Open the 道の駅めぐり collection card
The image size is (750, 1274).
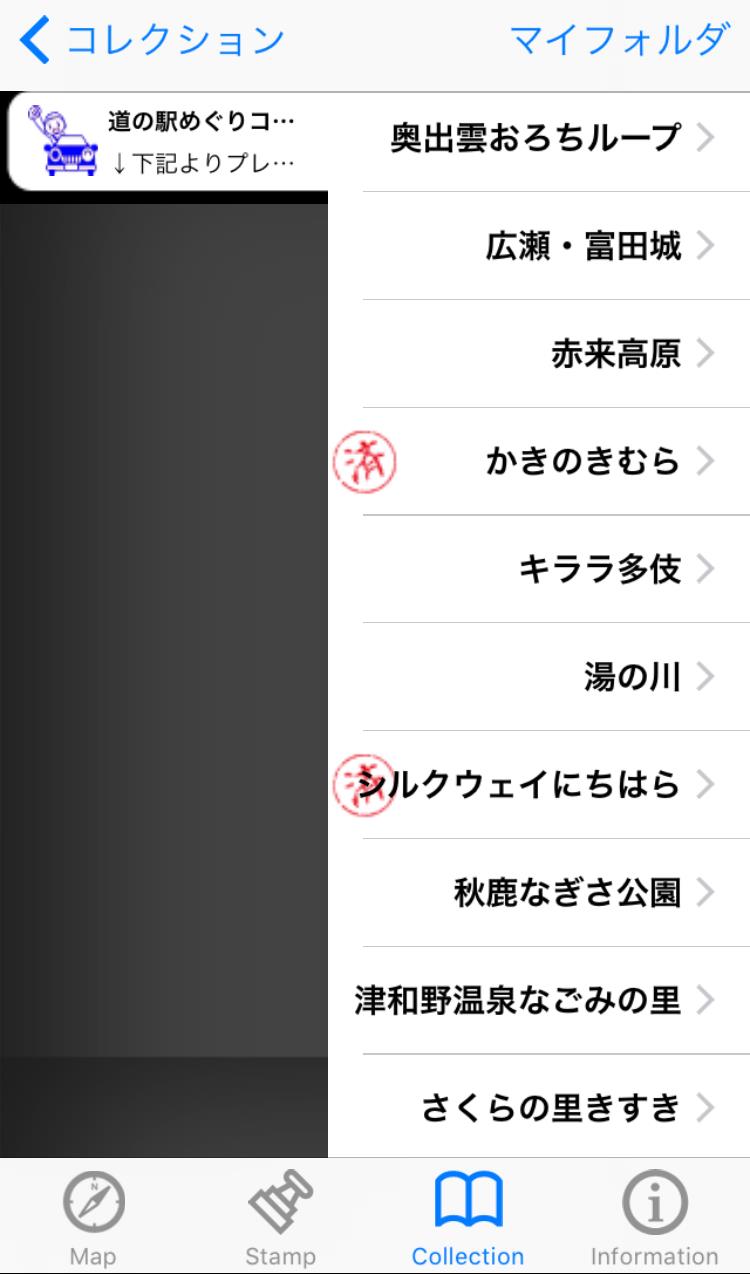click(x=166, y=141)
